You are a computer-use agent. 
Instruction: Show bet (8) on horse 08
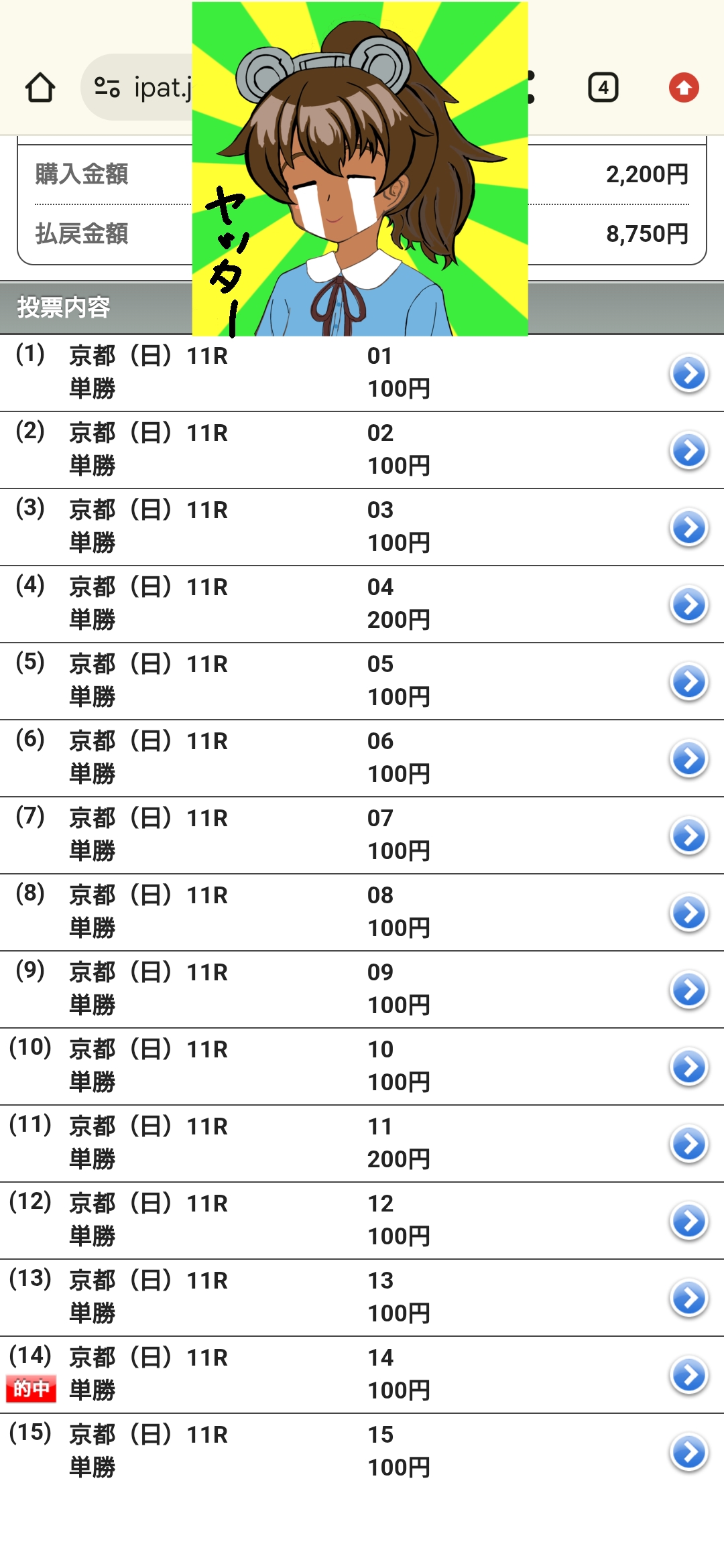pyautogui.click(x=688, y=913)
